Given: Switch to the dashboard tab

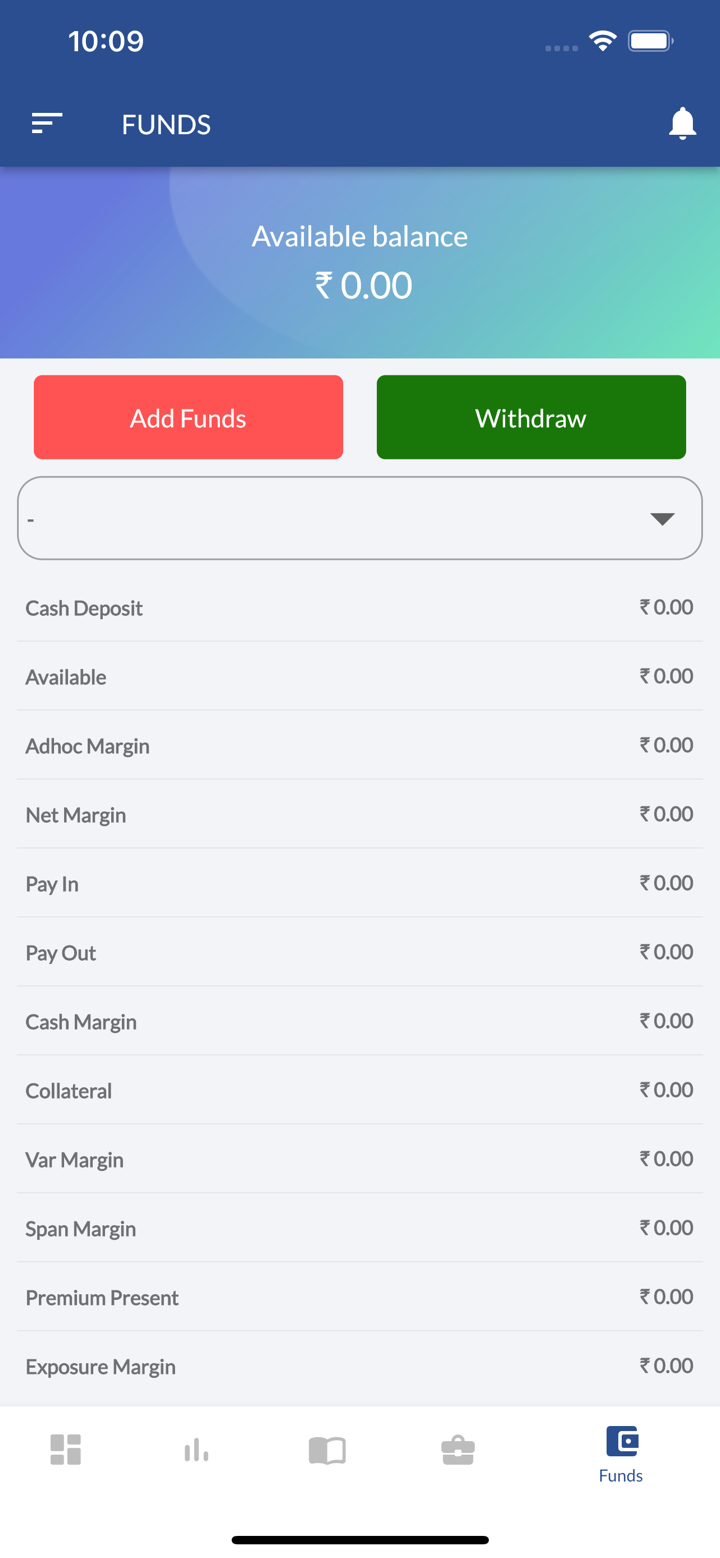Looking at the screenshot, I should click(x=66, y=1449).
